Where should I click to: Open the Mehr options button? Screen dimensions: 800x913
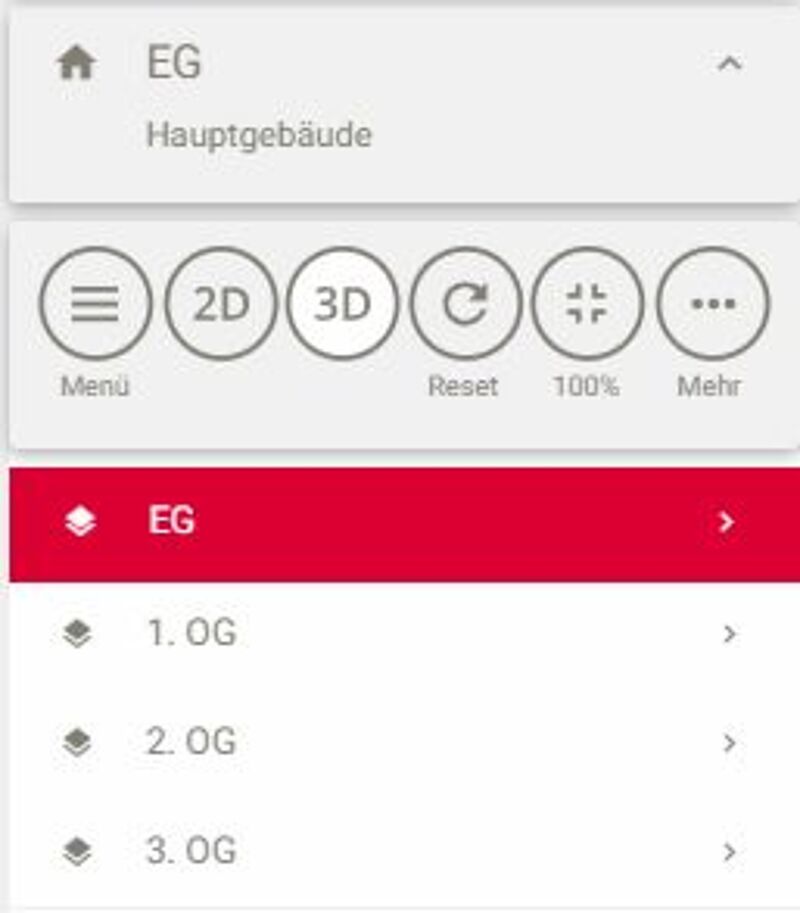(712, 304)
